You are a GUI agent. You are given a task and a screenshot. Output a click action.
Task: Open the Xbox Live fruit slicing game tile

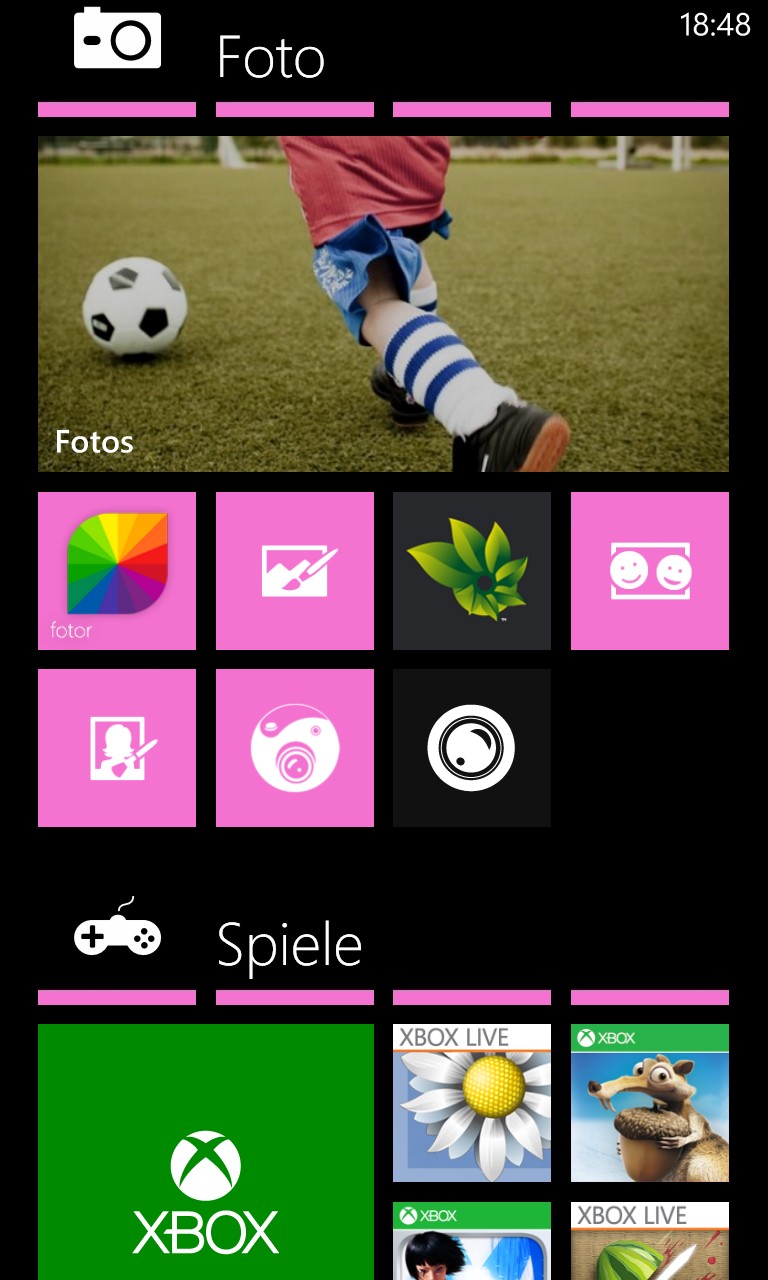pyautogui.click(x=650, y=1241)
